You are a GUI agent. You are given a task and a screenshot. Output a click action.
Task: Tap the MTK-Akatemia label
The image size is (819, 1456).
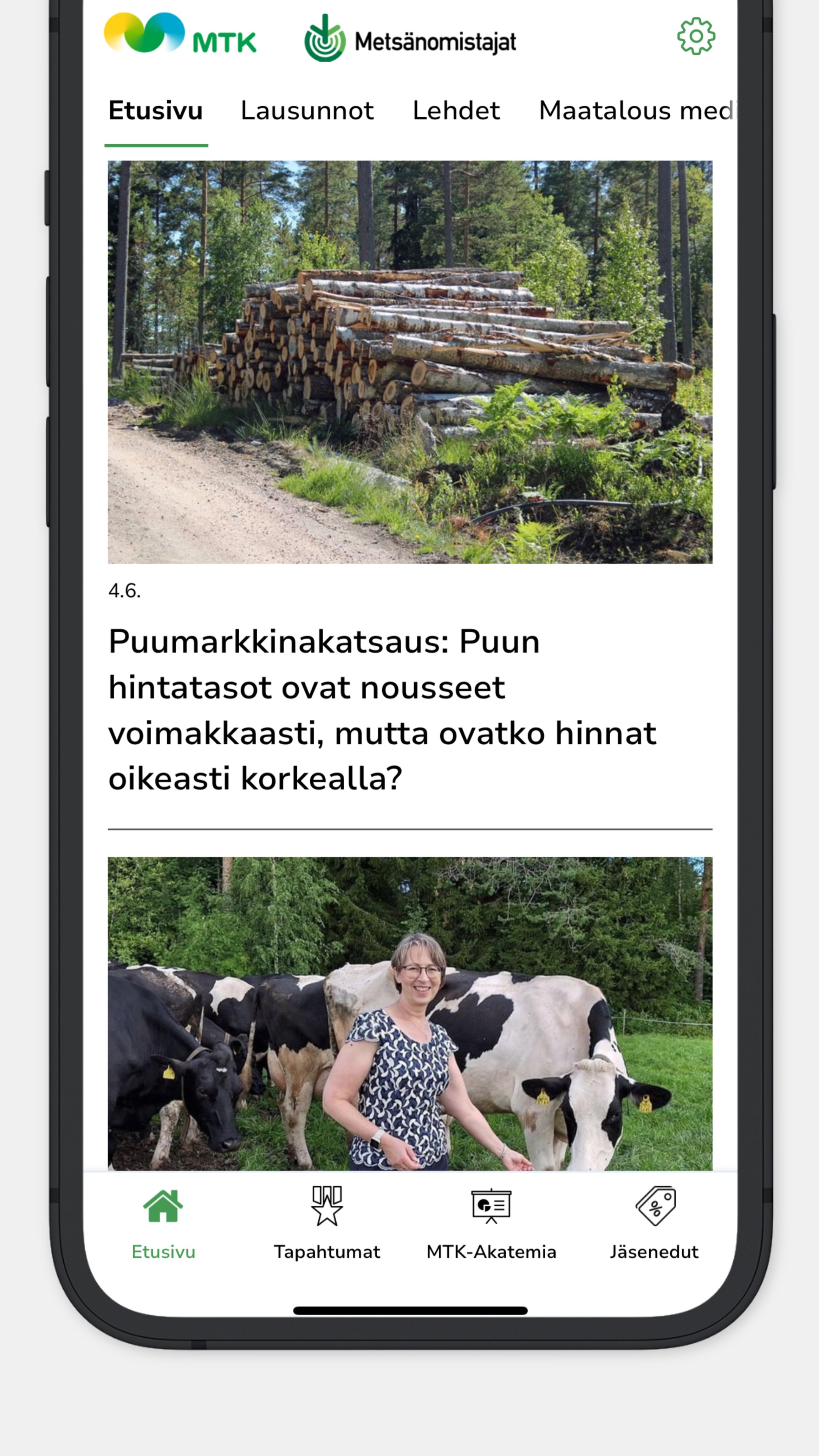pos(490,1251)
